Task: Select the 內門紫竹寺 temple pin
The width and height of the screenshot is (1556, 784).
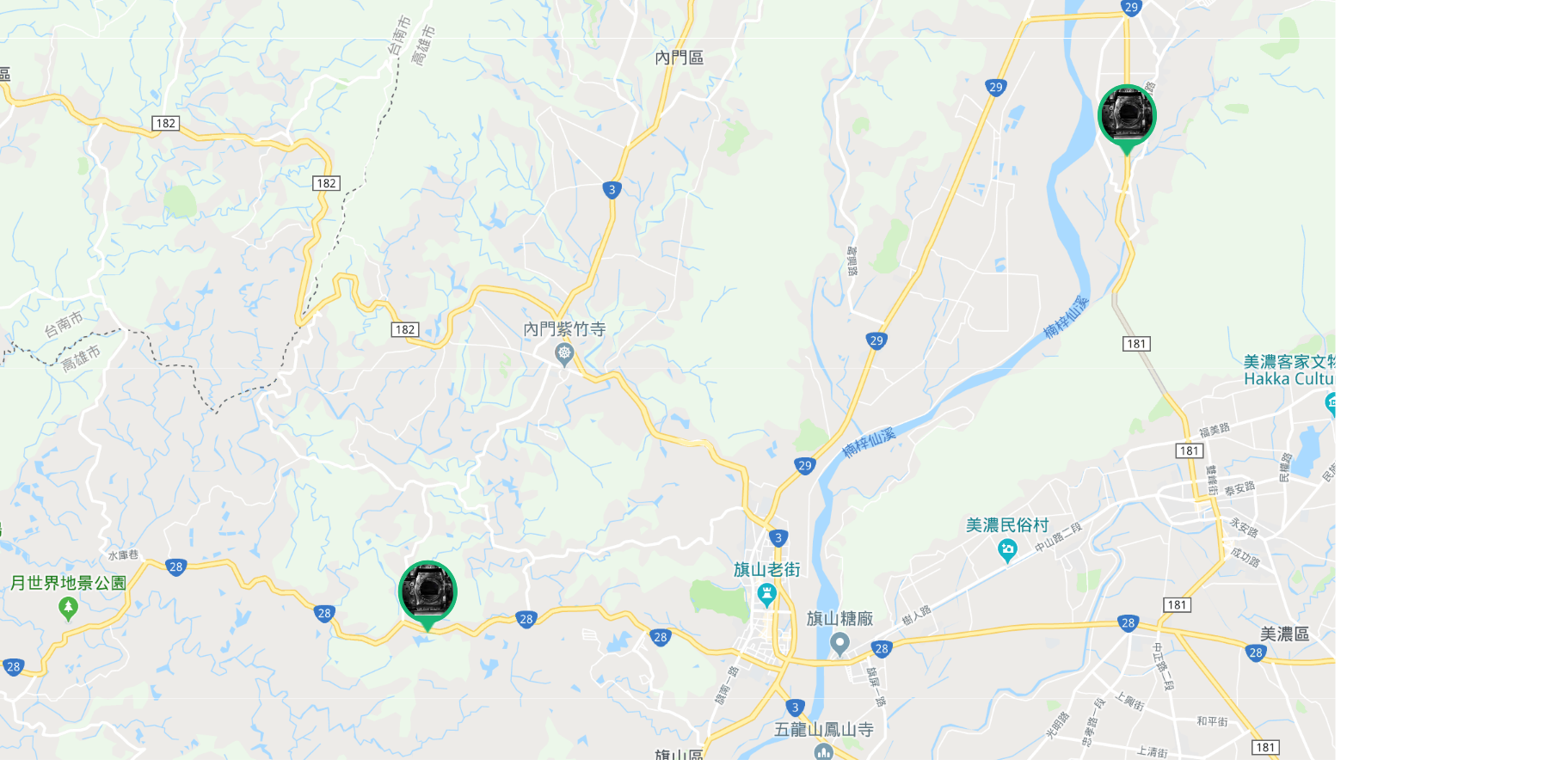Action: pos(564,352)
